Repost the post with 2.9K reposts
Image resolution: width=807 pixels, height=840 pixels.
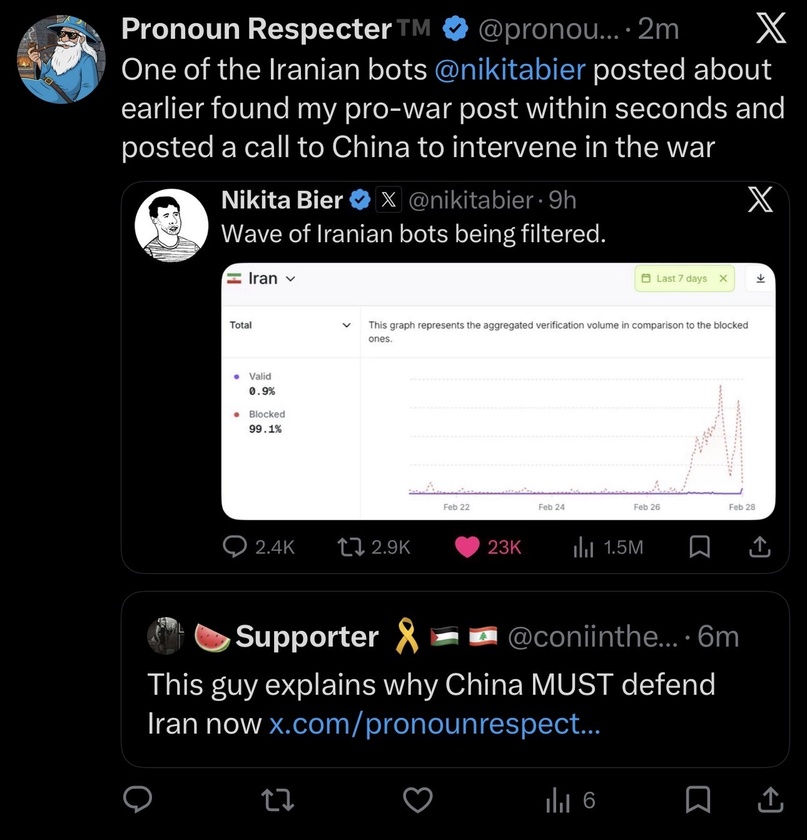coord(371,546)
